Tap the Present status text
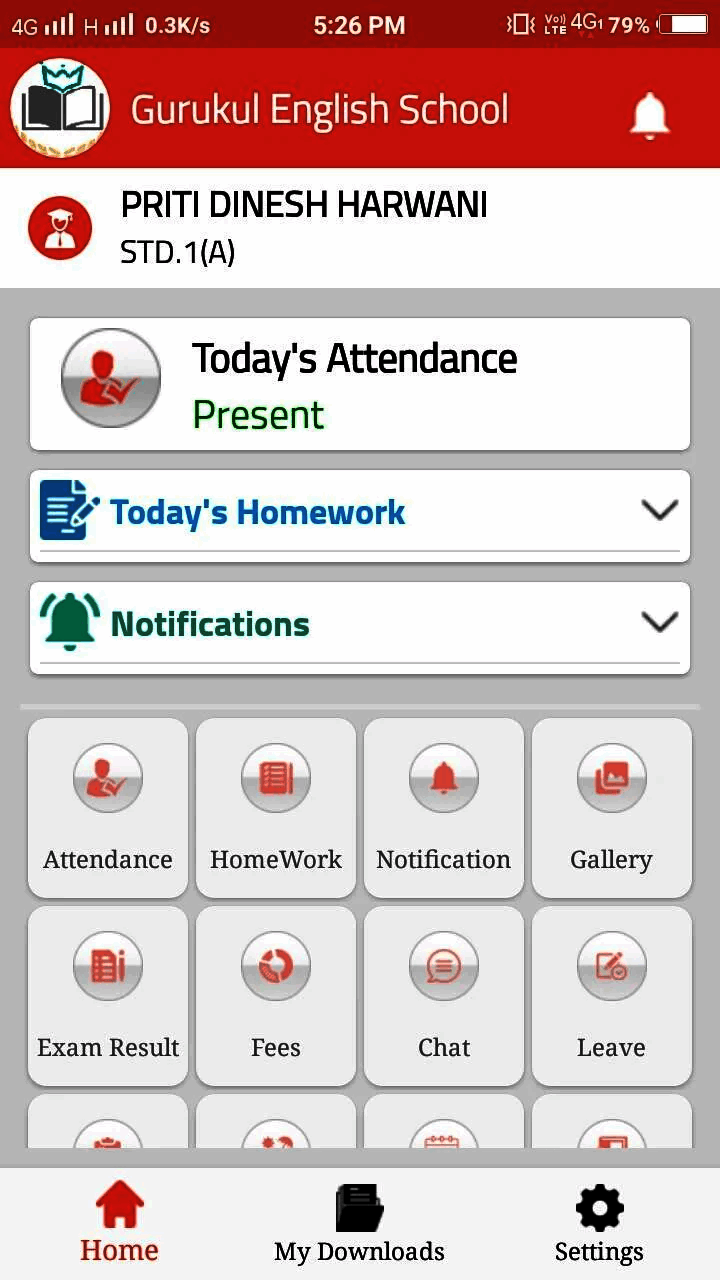Viewport: 720px width, 1280px height. point(258,414)
